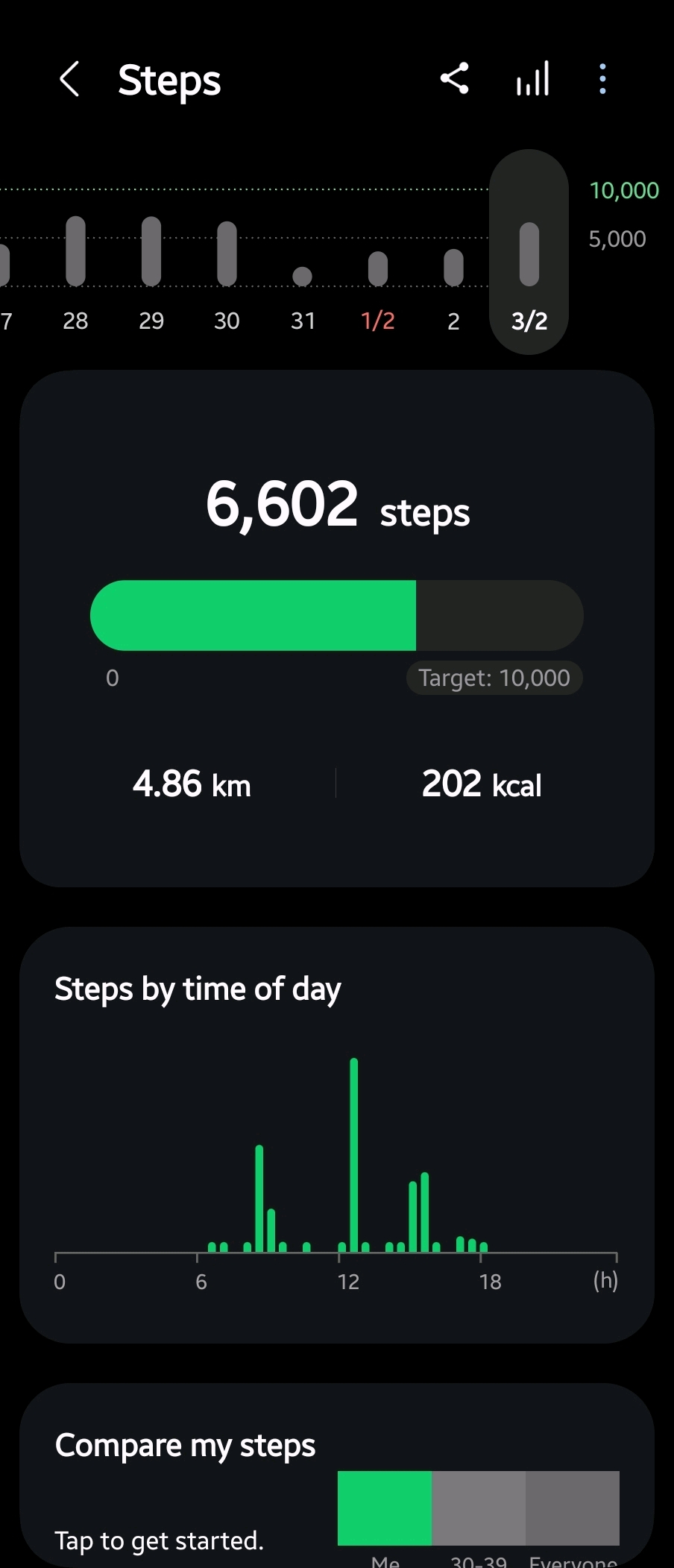Go back from the Steps screen

(x=69, y=79)
